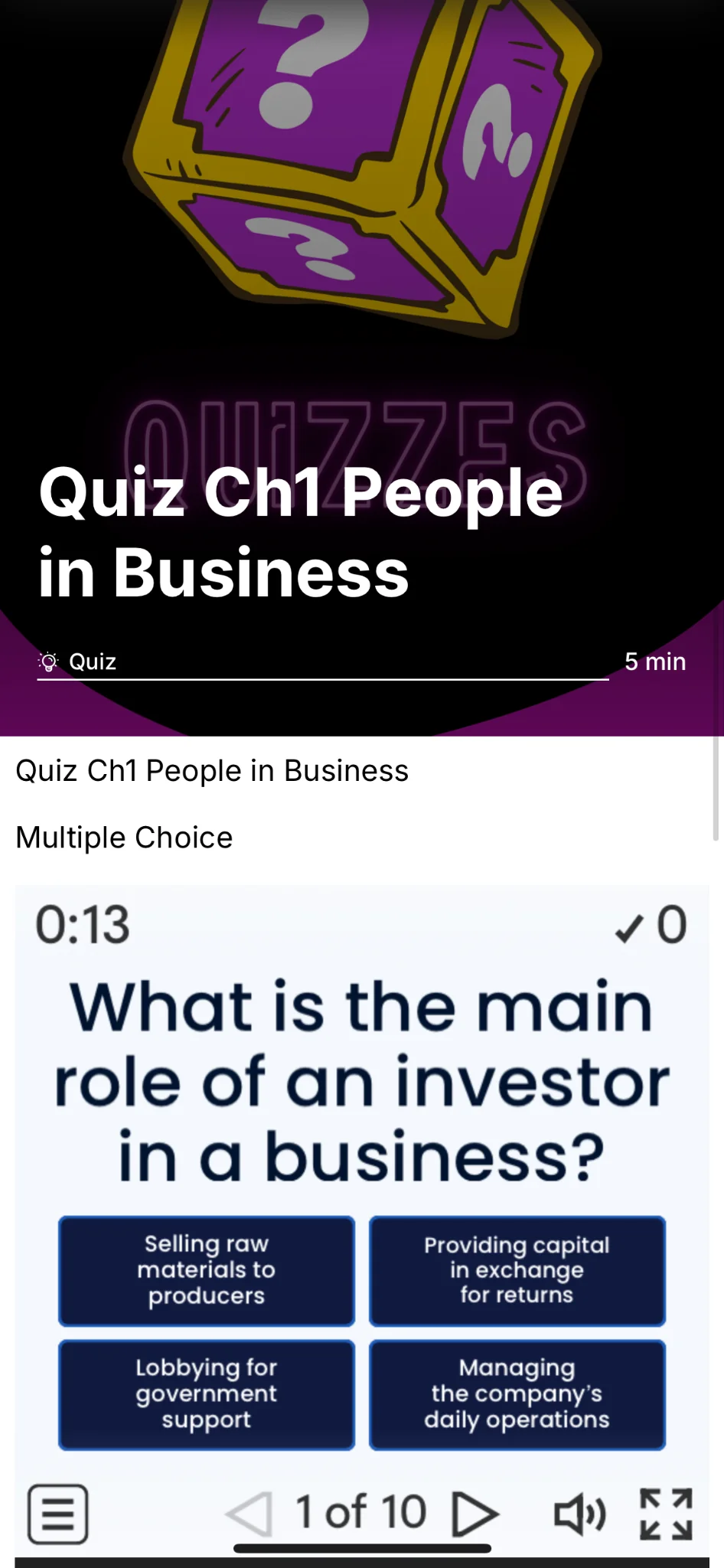Select 'Managing the company's daily operations'

[517, 1394]
